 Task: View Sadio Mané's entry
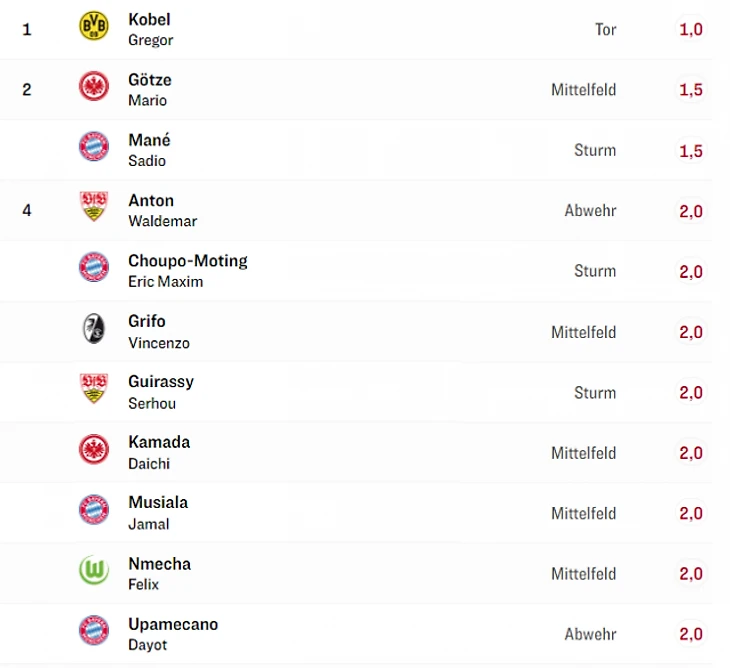tap(149, 150)
